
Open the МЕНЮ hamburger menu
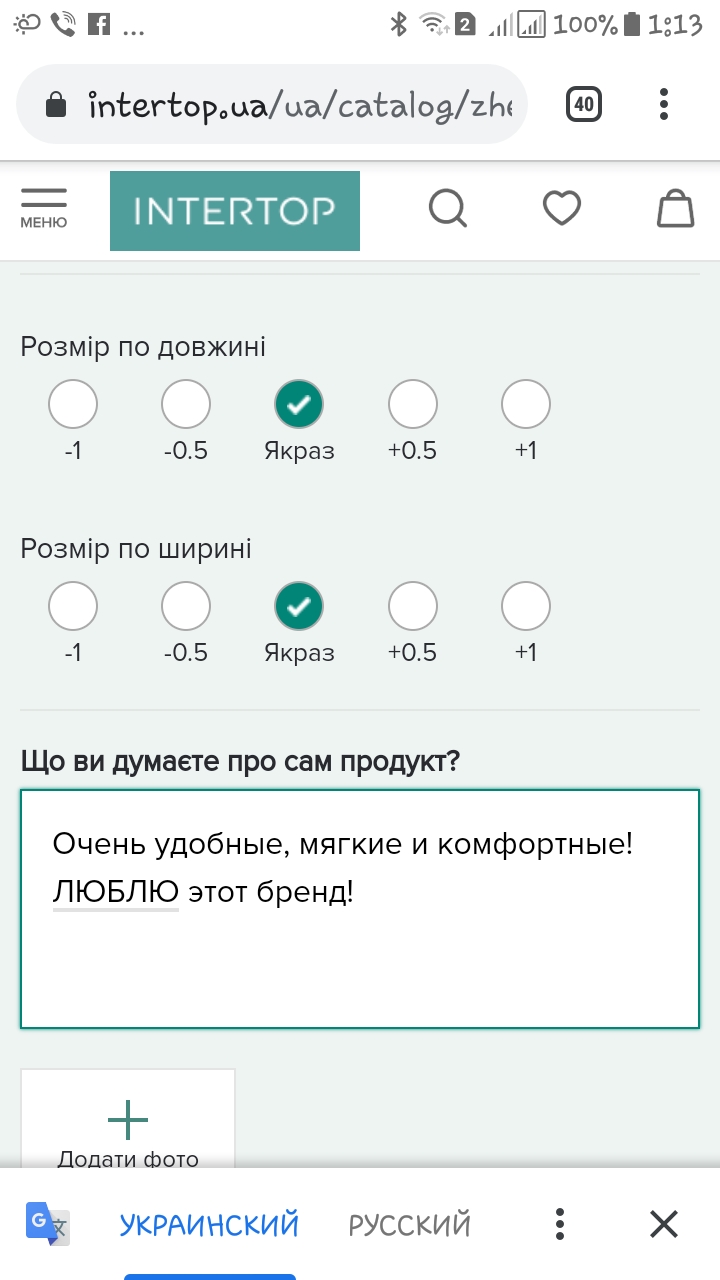[x=43, y=208]
